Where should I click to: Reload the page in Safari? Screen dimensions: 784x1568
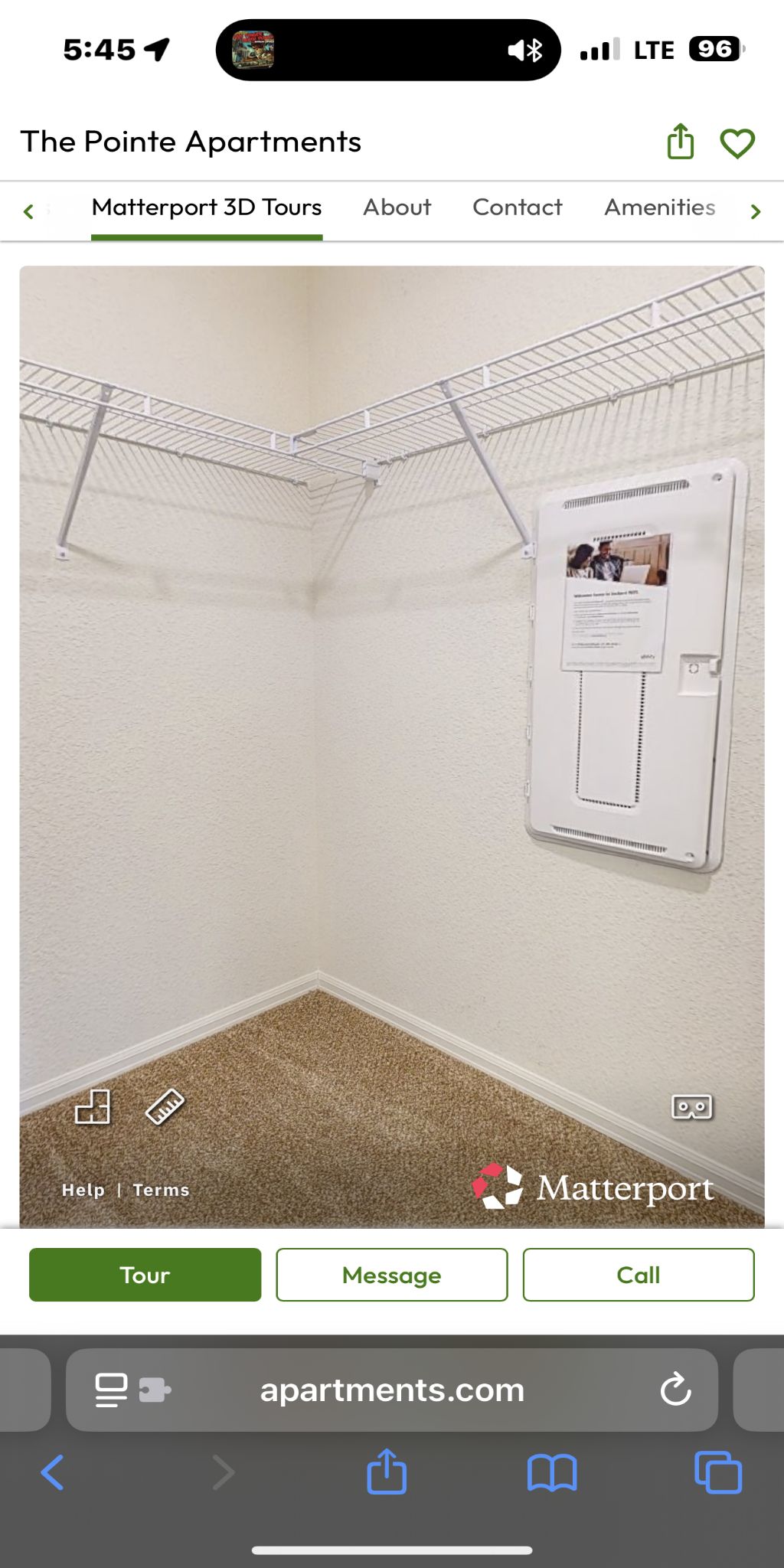tap(675, 1390)
